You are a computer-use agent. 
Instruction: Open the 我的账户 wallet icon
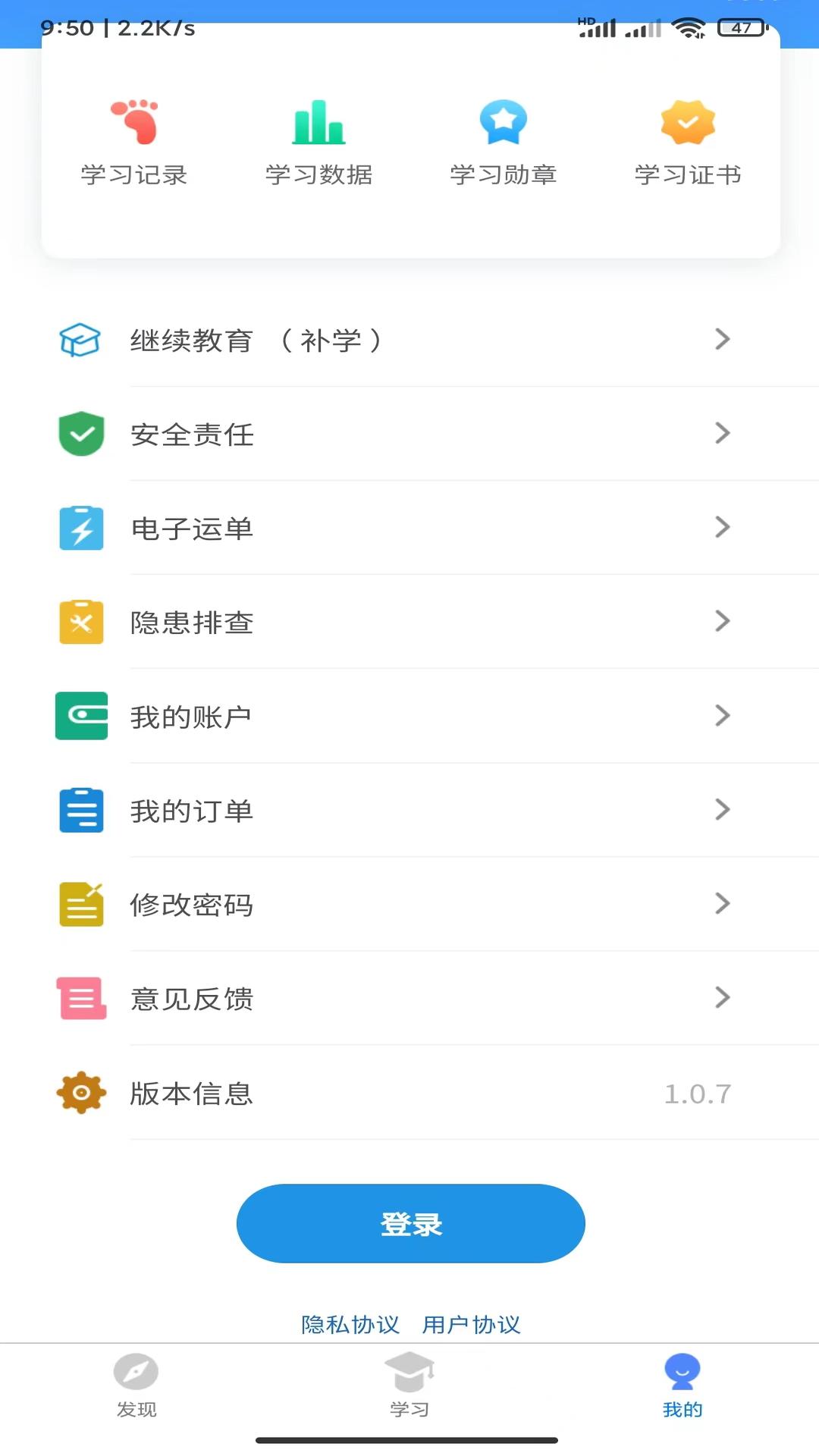click(x=80, y=716)
